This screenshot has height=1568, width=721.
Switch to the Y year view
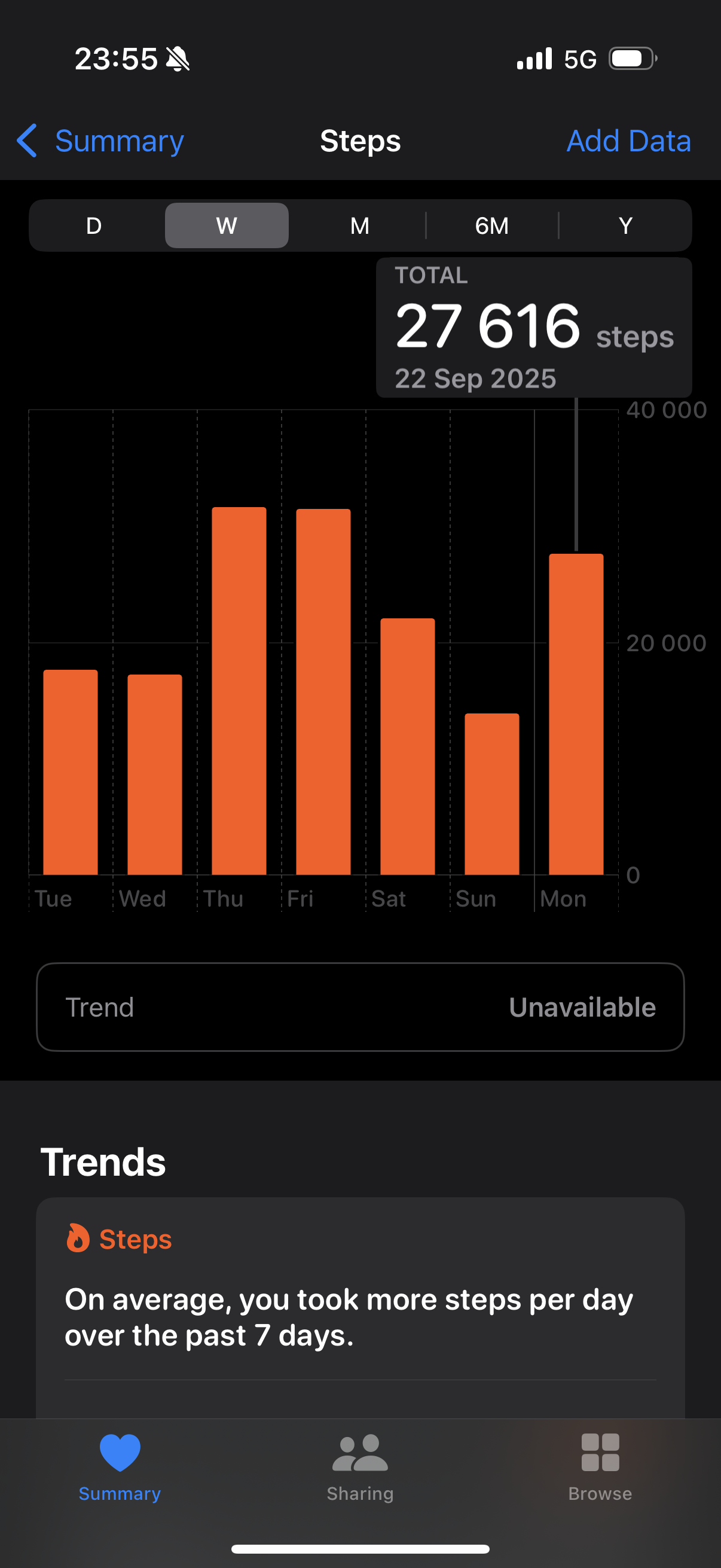625,226
